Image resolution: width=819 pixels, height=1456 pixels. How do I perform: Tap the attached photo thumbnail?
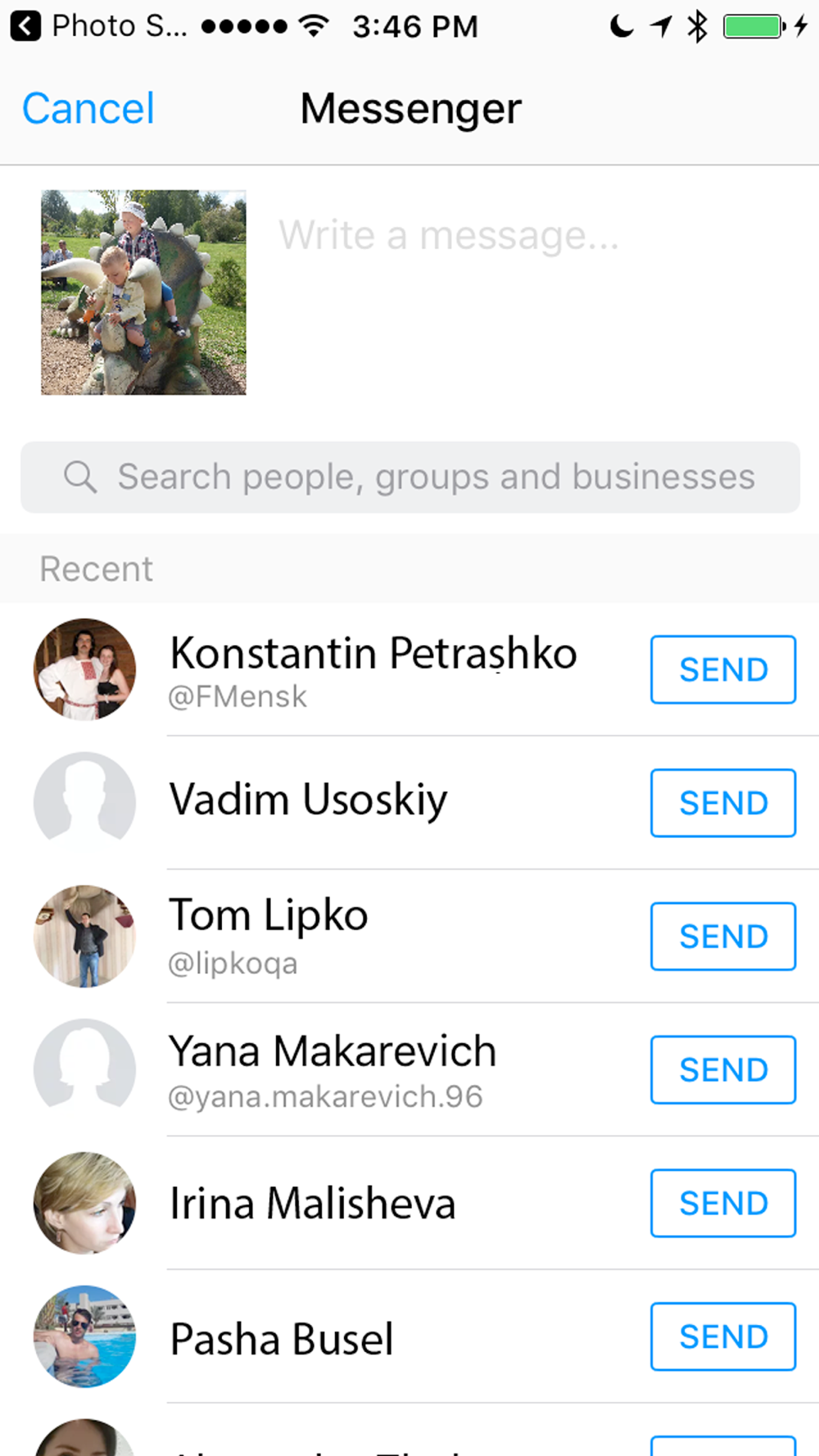[143, 292]
